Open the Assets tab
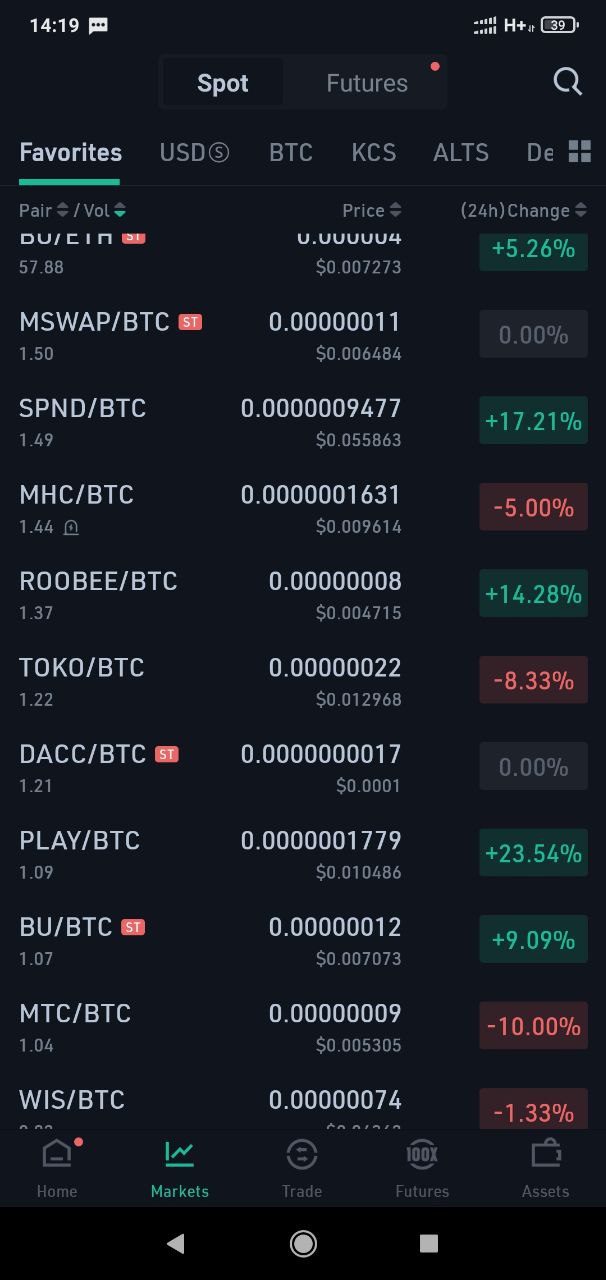606x1280 pixels. pos(545,1168)
